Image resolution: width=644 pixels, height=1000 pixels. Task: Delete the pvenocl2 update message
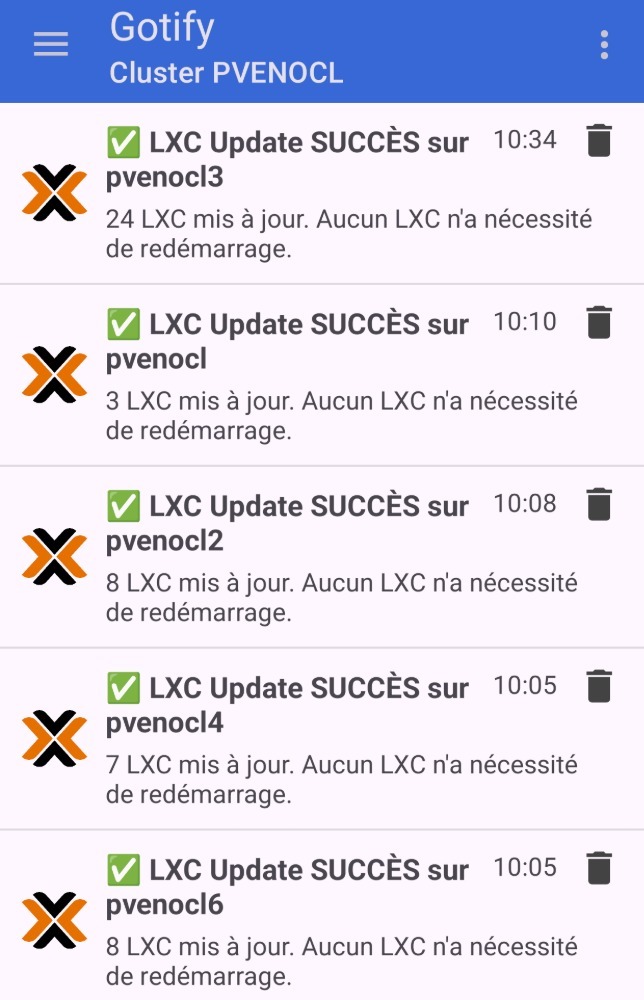coord(598,504)
